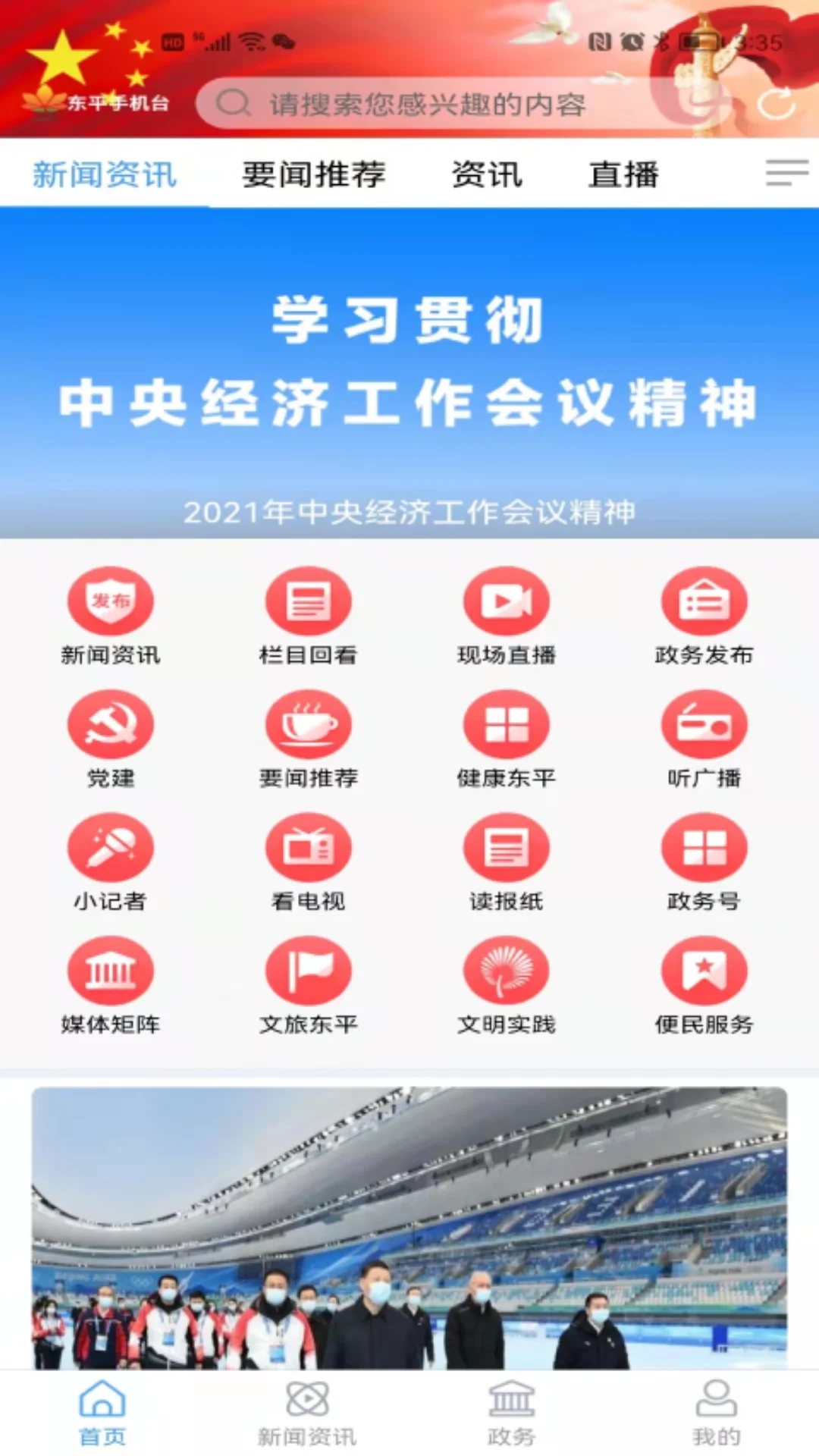Image resolution: width=819 pixels, height=1456 pixels.
Task: Tap the 看电视 TV icon
Action: [308, 847]
